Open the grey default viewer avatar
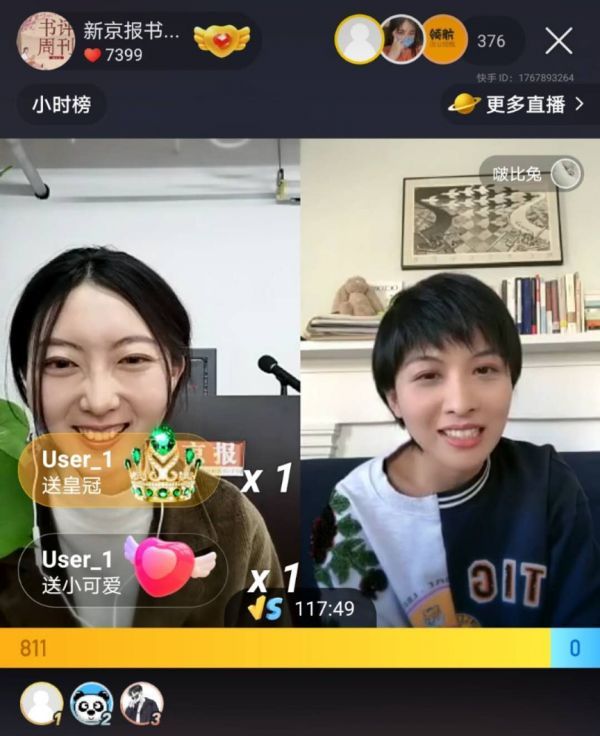The image size is (600, 736). 358,40
